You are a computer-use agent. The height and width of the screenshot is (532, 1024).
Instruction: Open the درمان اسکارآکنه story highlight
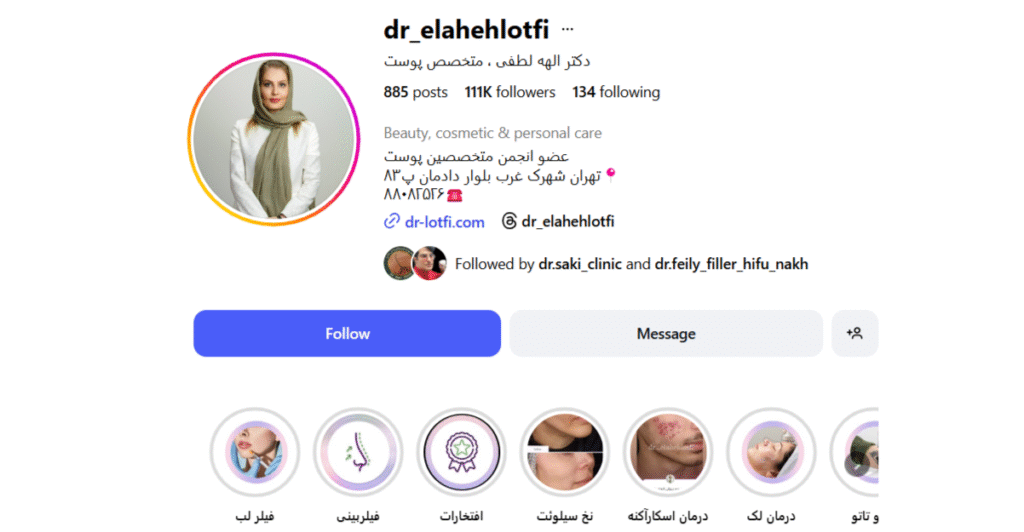pyautogui.click(x=668, y=452)
